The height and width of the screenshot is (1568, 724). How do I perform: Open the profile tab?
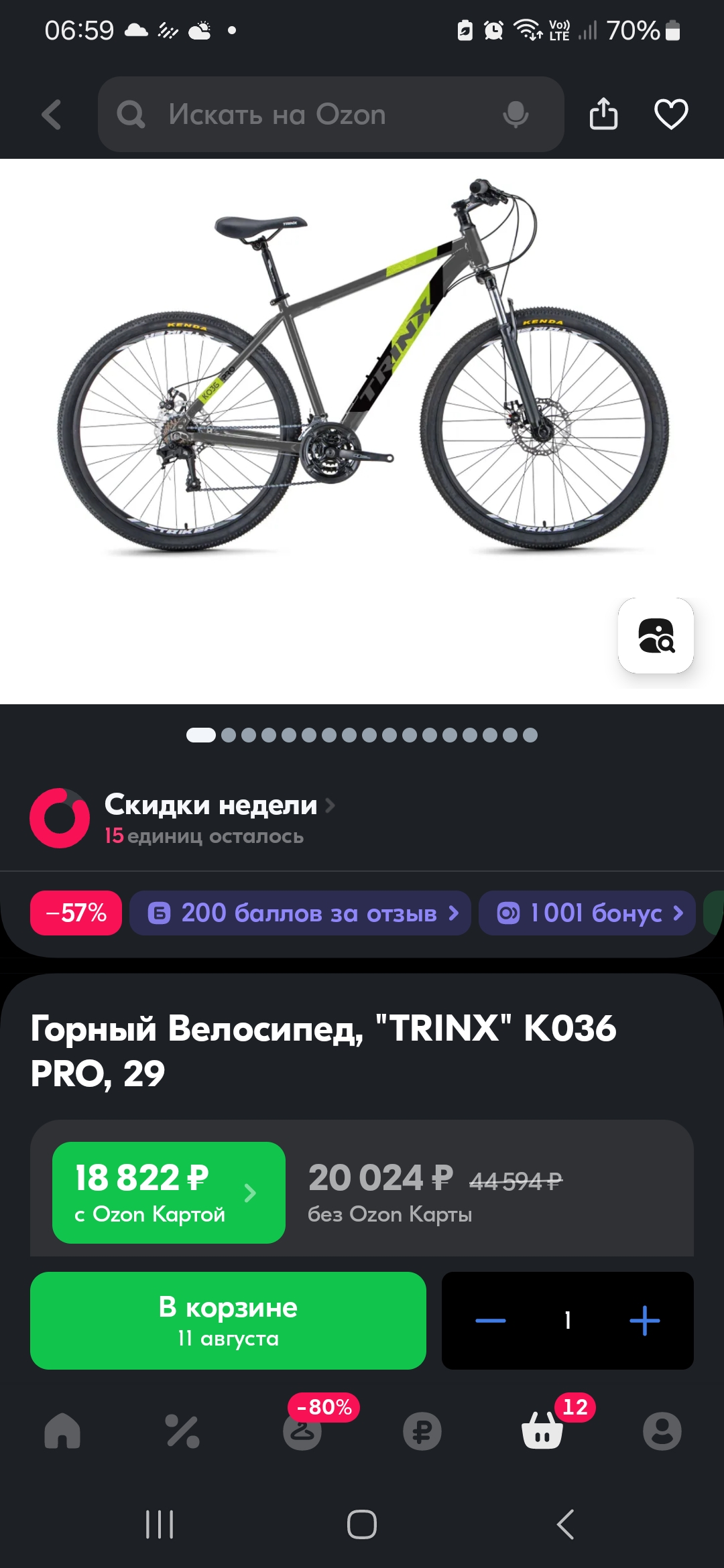(x=662, y=1431)
